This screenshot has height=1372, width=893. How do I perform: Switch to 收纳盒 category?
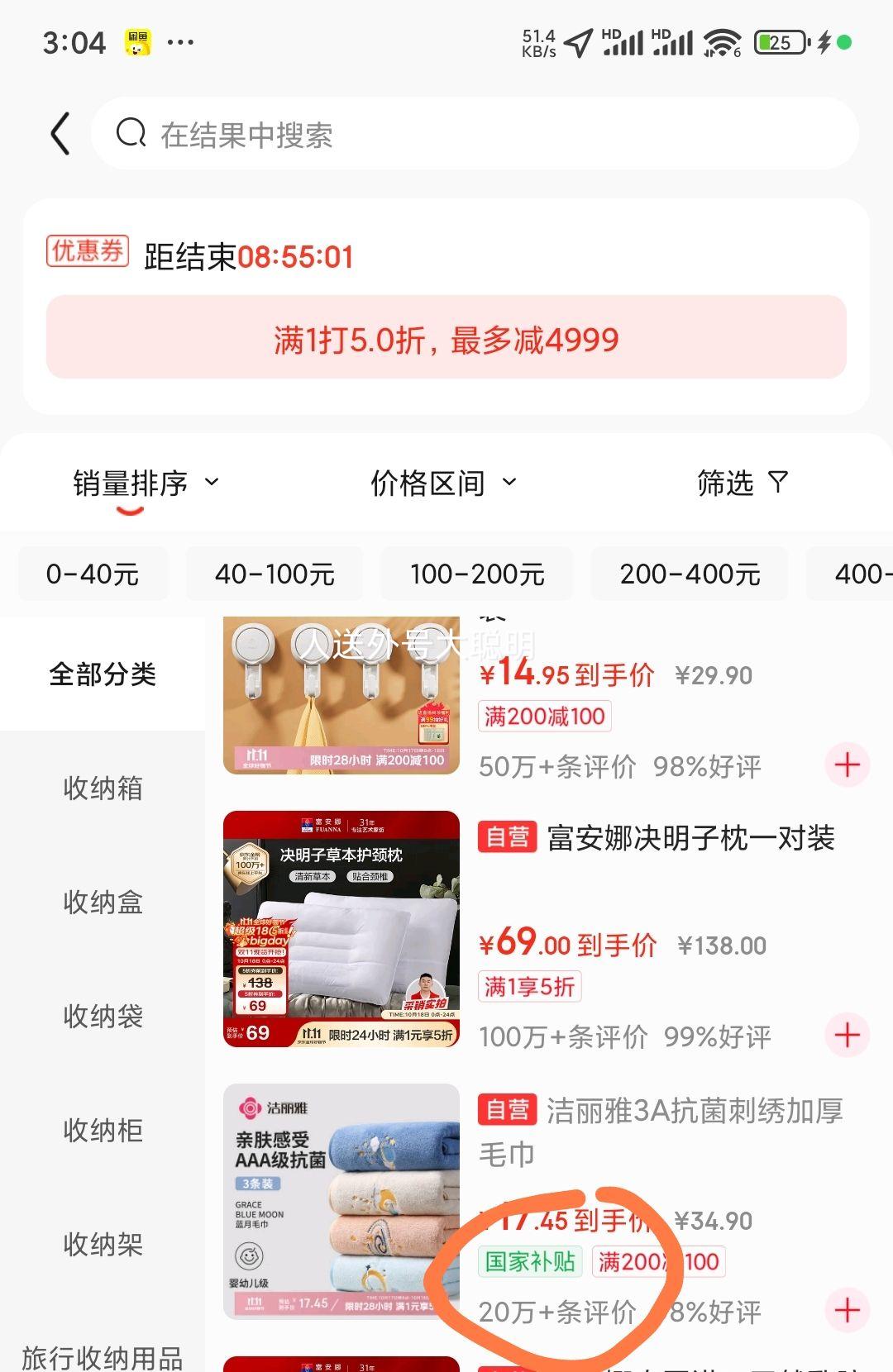pos(103,903)
